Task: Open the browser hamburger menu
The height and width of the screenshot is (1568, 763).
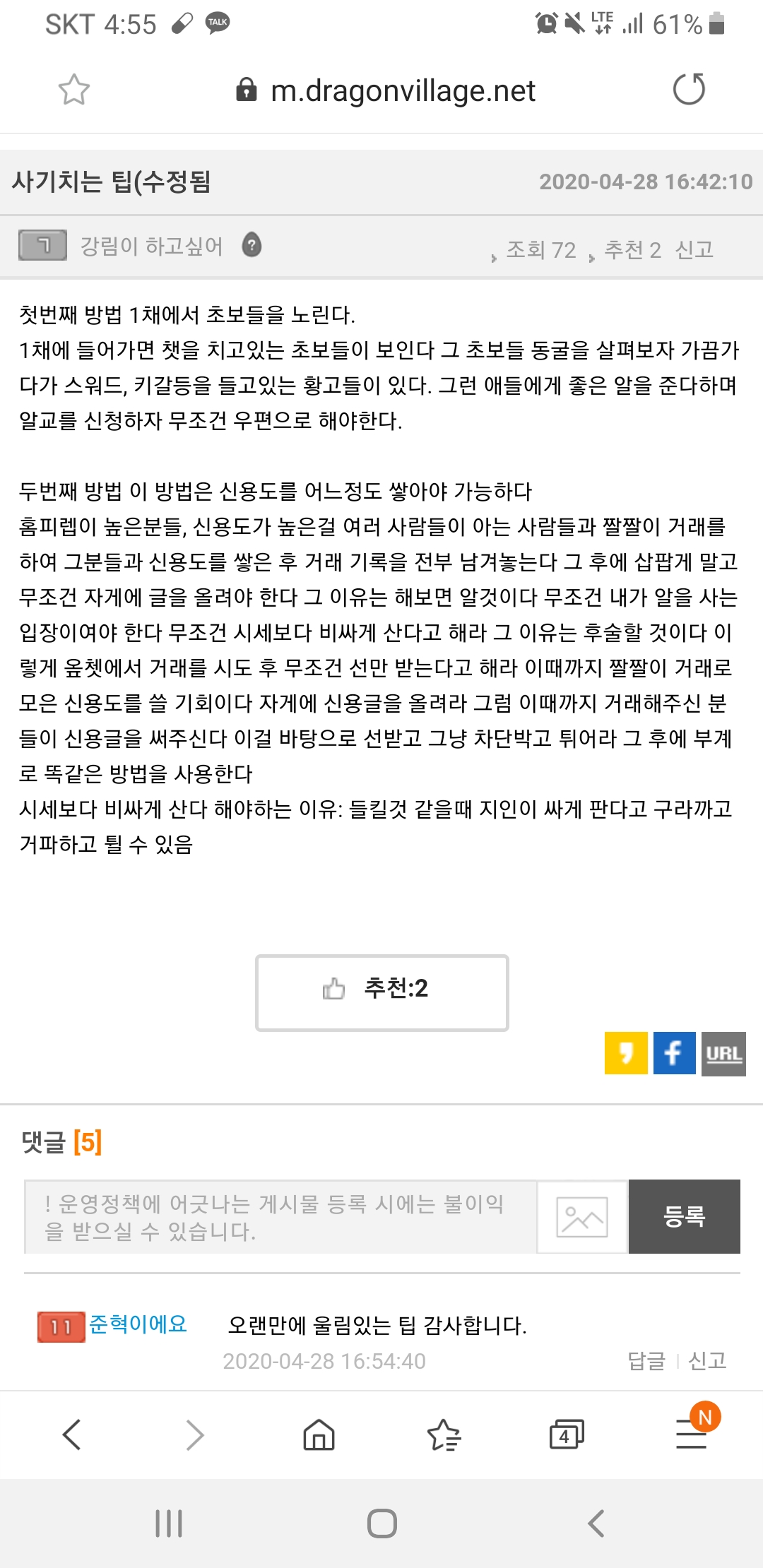Action: click(691, 1435)
